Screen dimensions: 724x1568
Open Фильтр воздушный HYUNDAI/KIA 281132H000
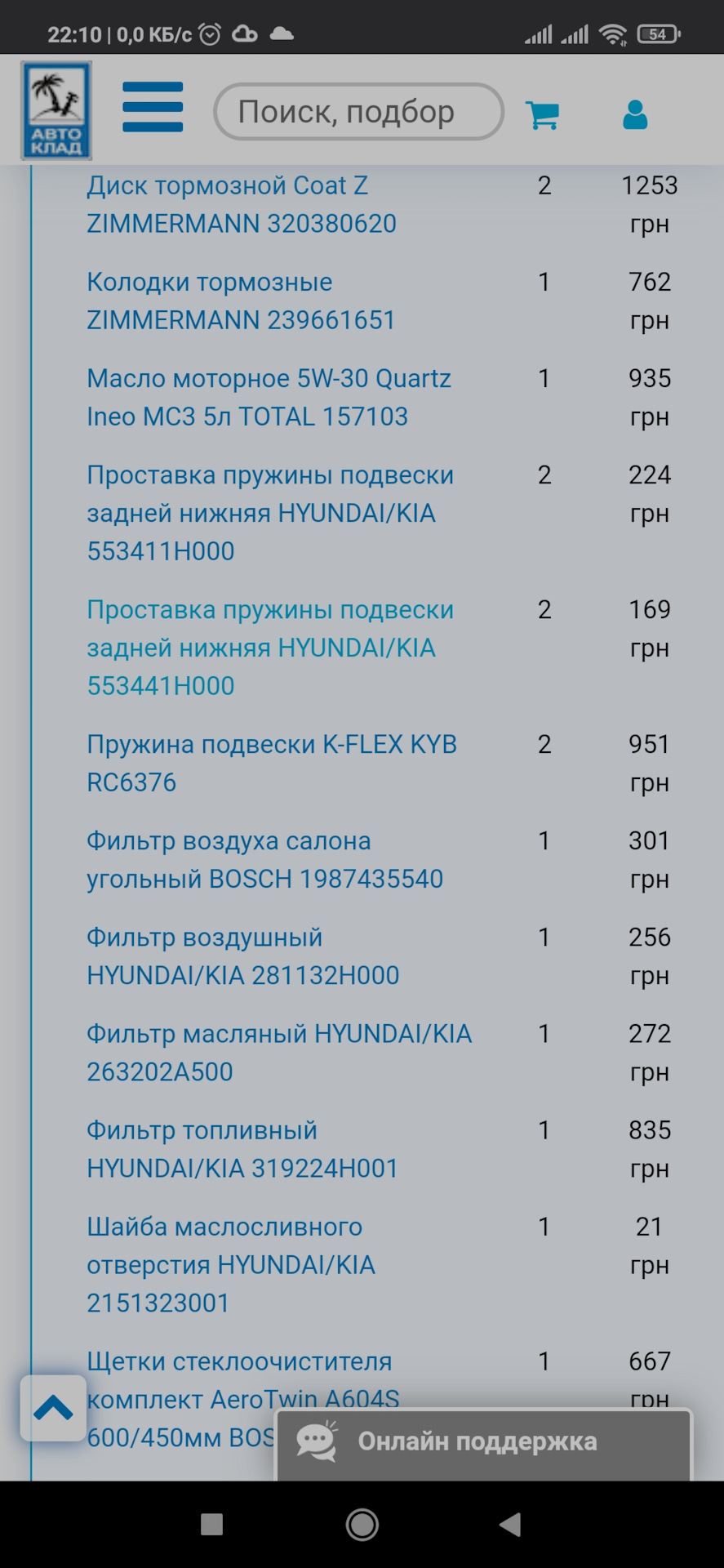pyautogui.click(x=242, y=955)
